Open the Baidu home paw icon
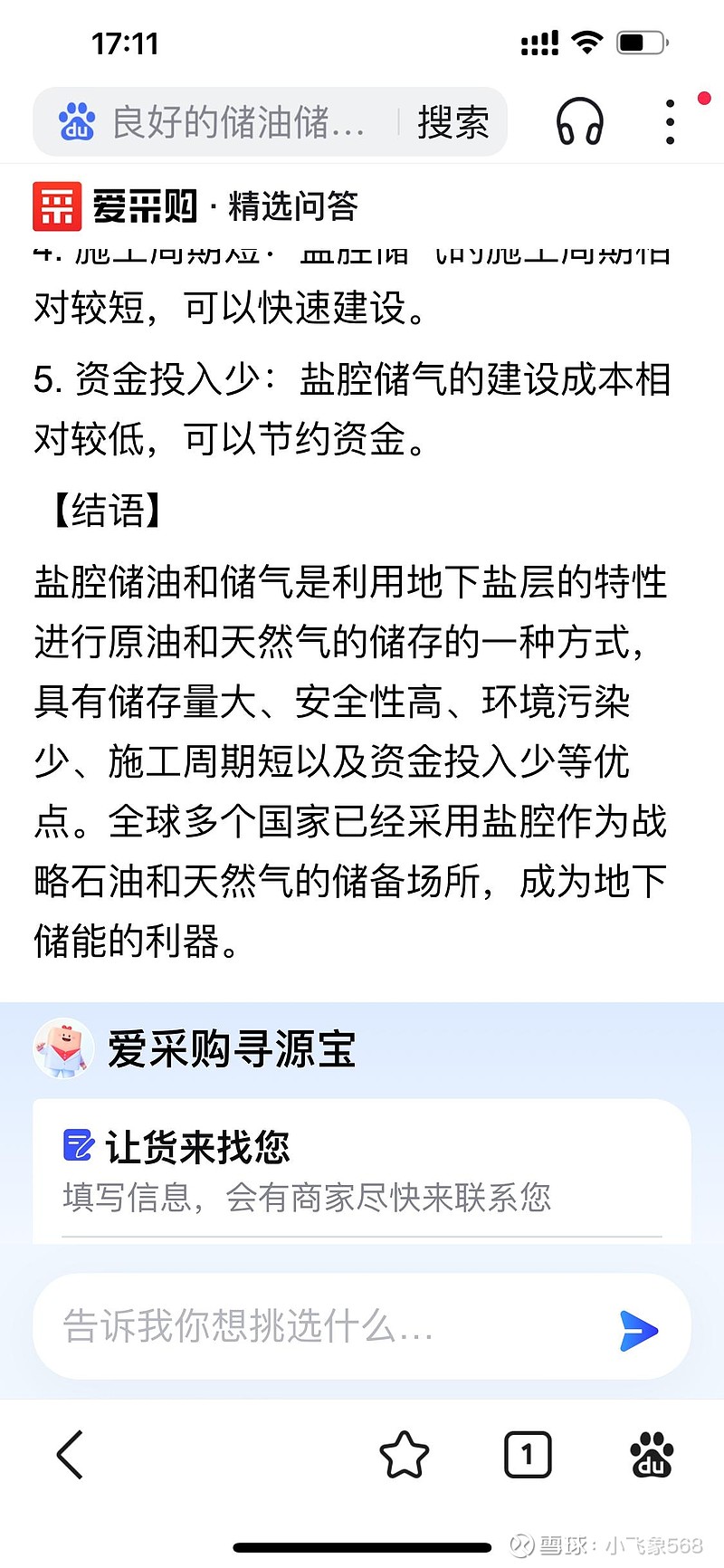This screenshot has height=1568, width=724. pos(652,1455)
